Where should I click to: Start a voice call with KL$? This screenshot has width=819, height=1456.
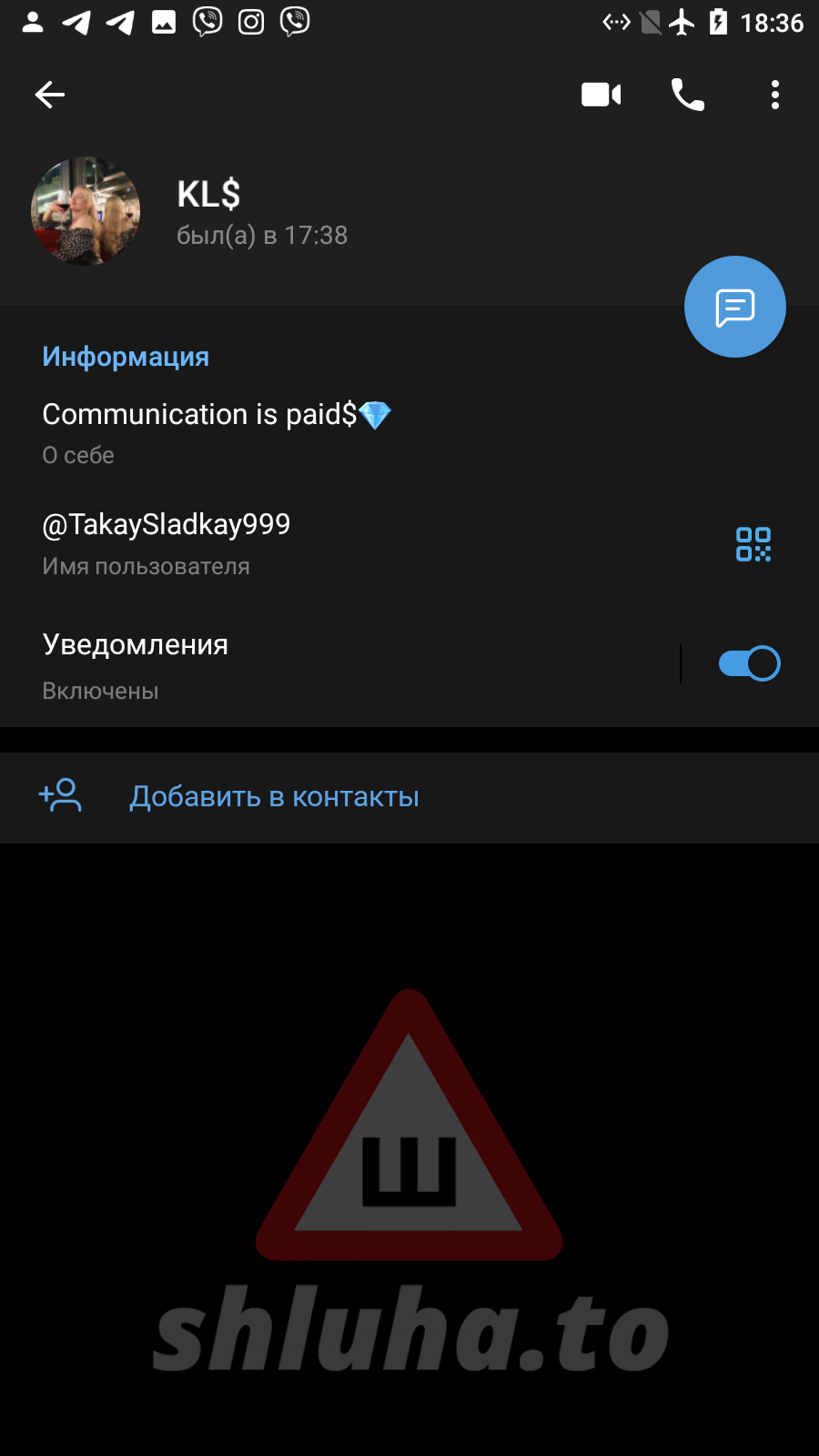tap(688, 95)
